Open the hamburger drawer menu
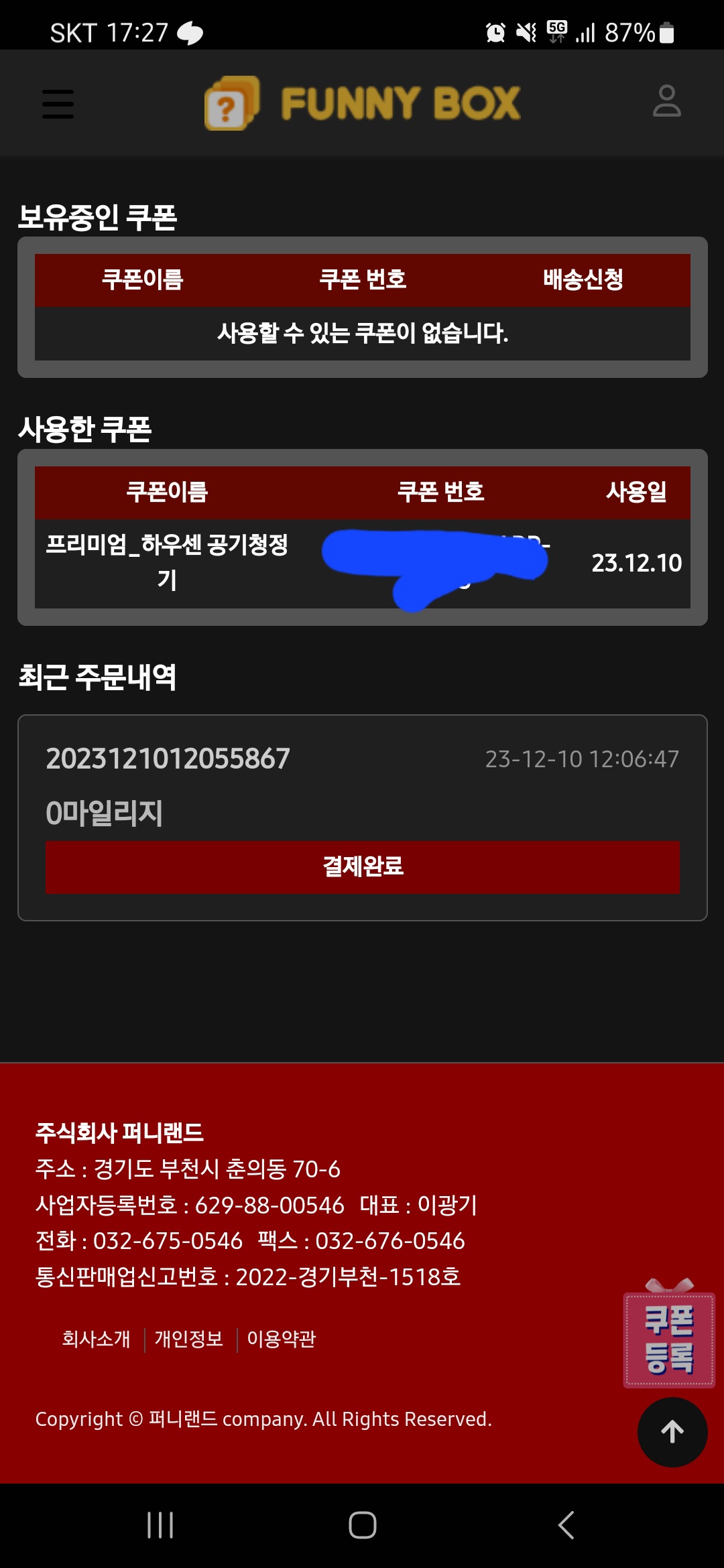 pos(58,104)
